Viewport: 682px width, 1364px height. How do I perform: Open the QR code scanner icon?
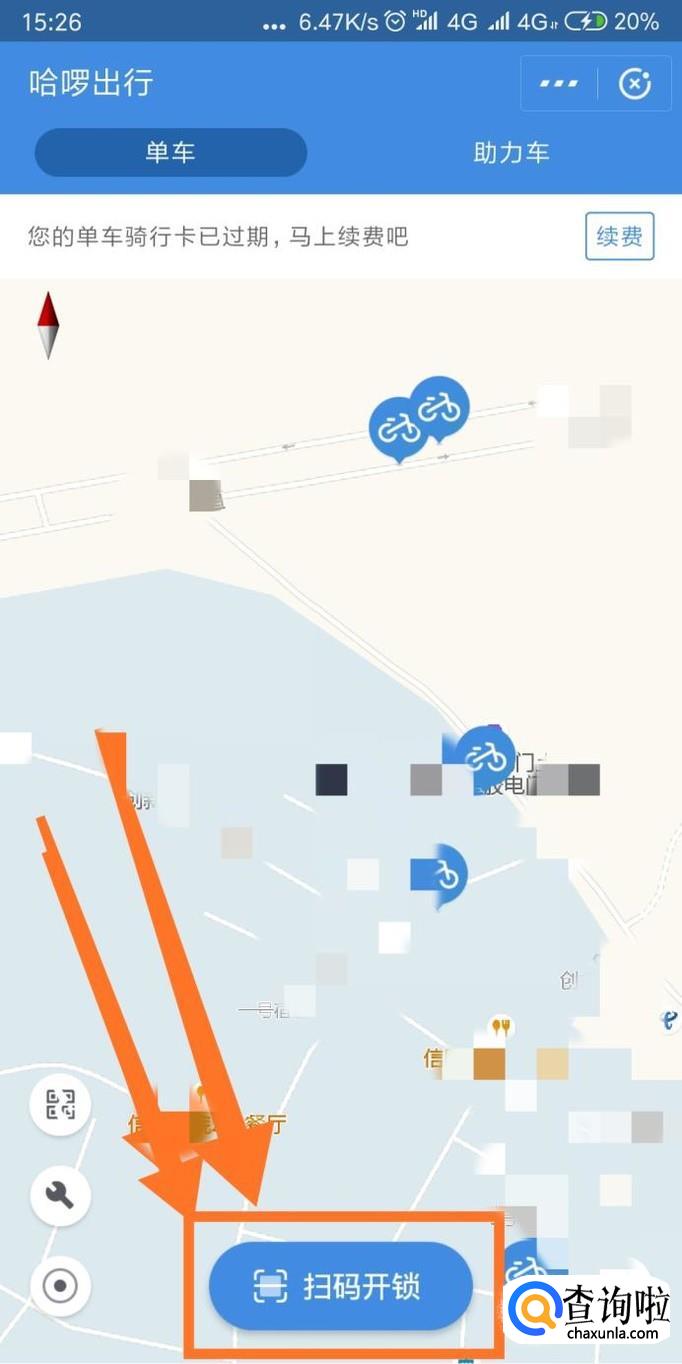tap(60, 1105)
